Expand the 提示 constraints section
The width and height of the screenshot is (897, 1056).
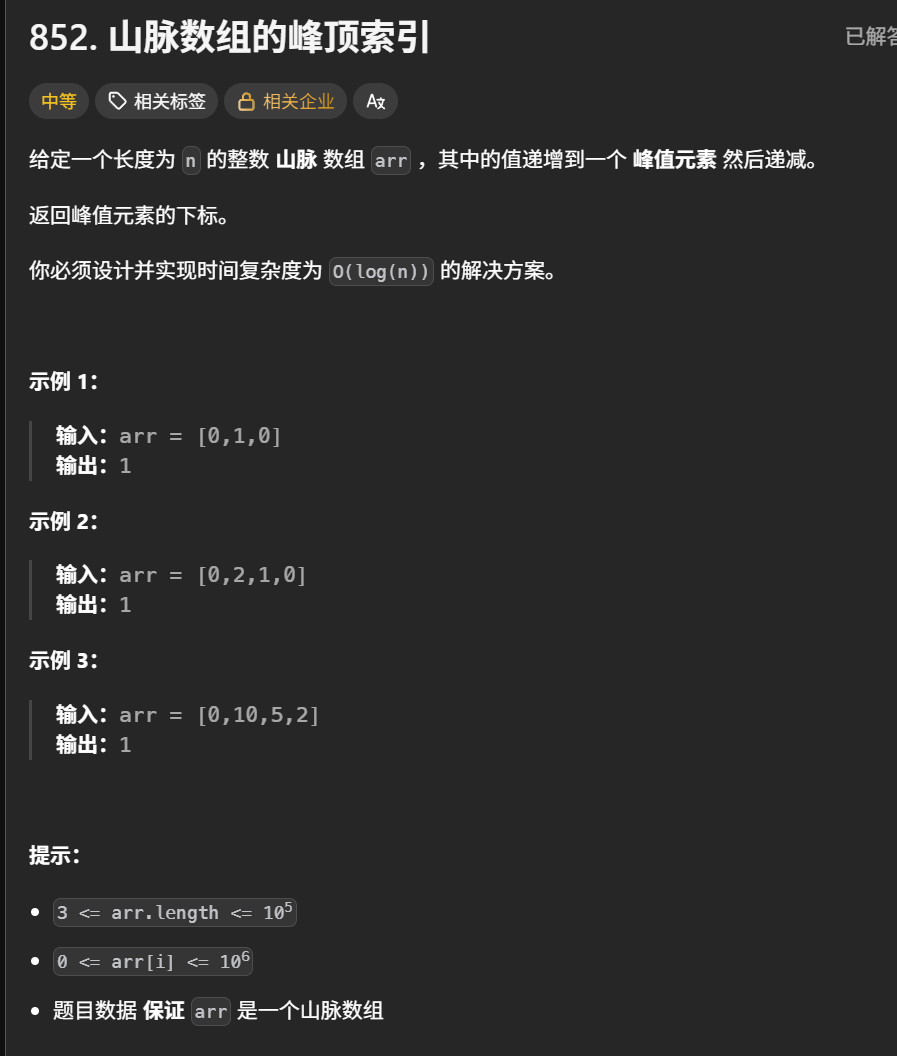coord(50,856)
